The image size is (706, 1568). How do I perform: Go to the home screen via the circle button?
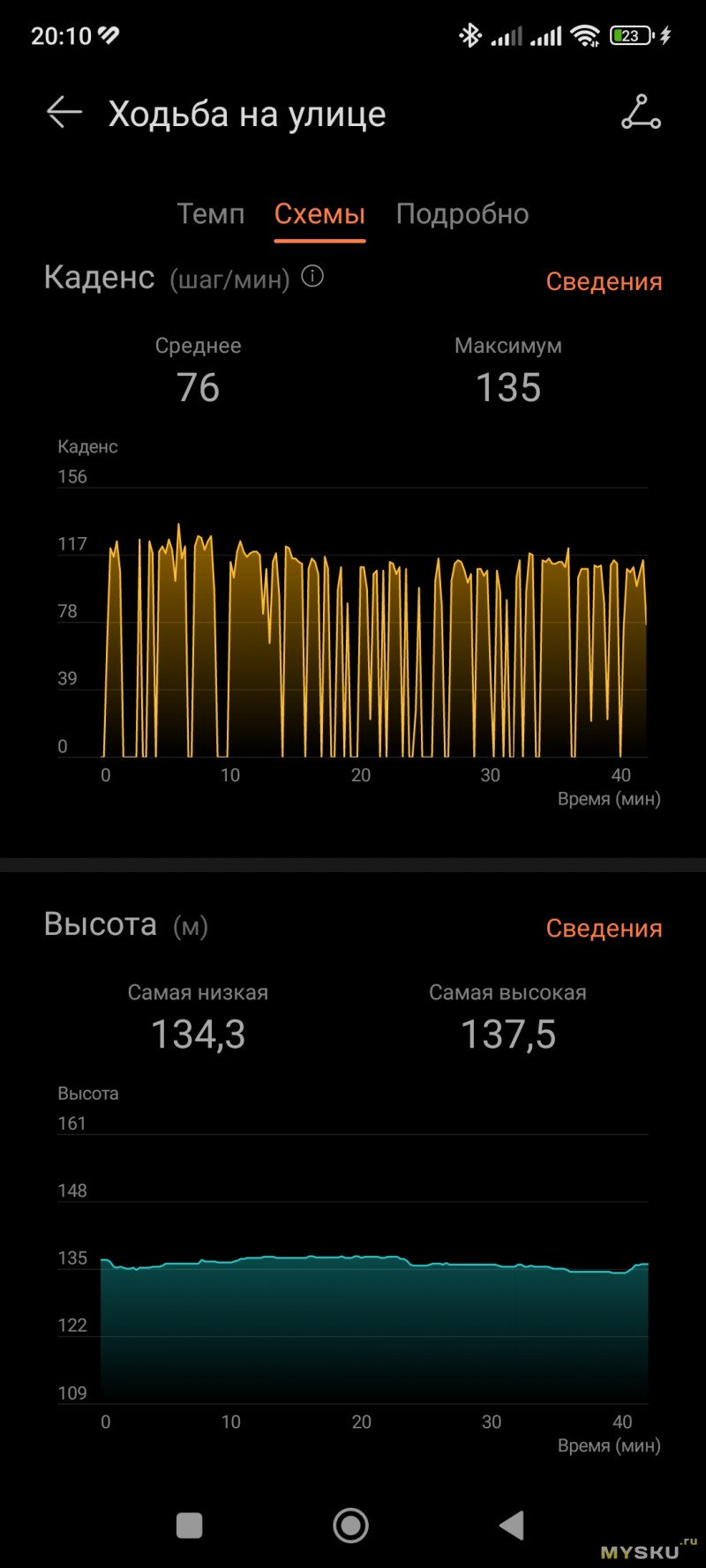[x=350, y=1526]
